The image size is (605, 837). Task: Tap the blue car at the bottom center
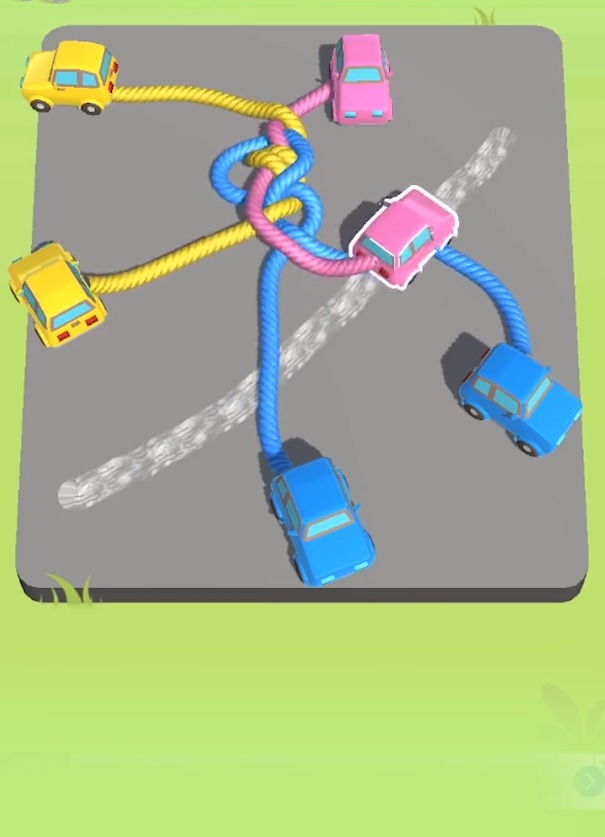click(321, 519)
